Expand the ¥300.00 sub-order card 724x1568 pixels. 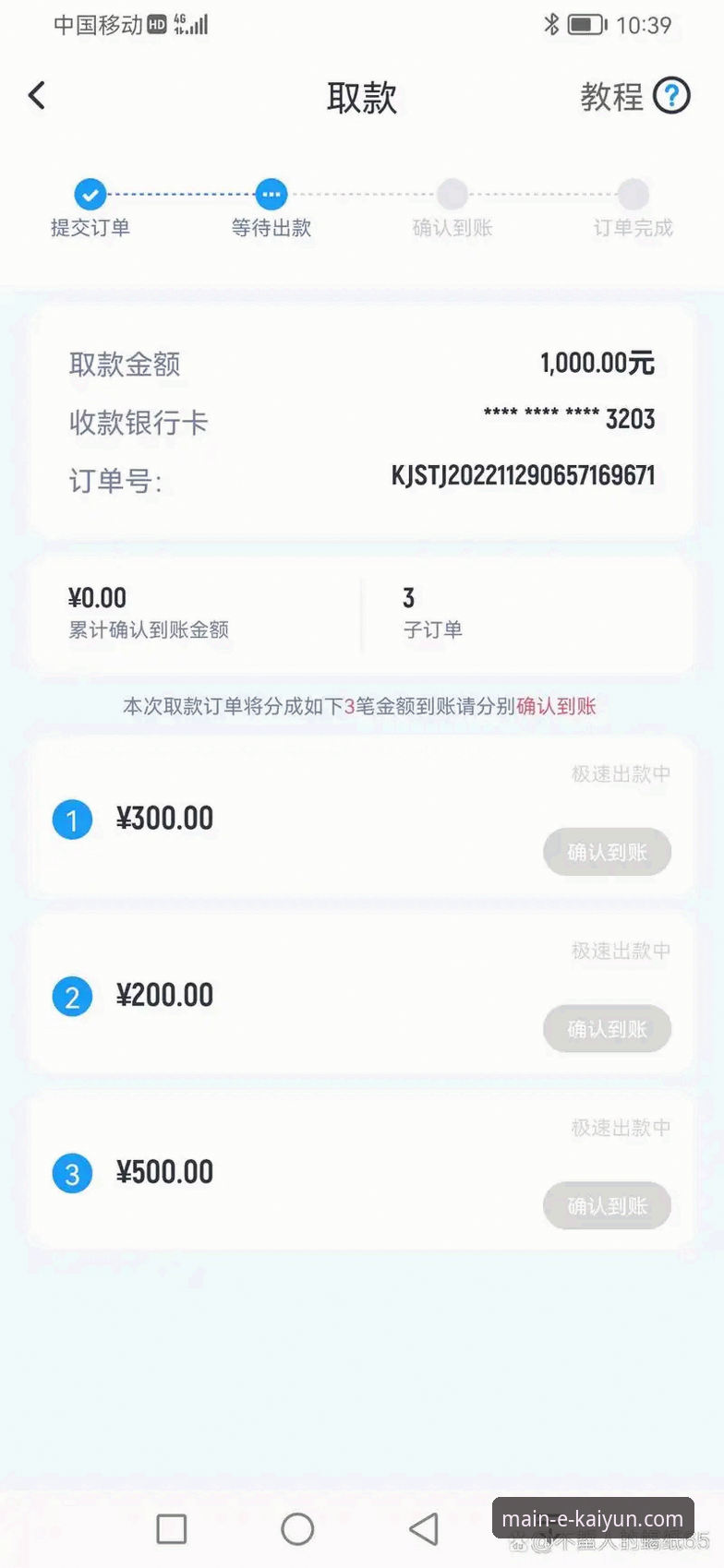362,819
